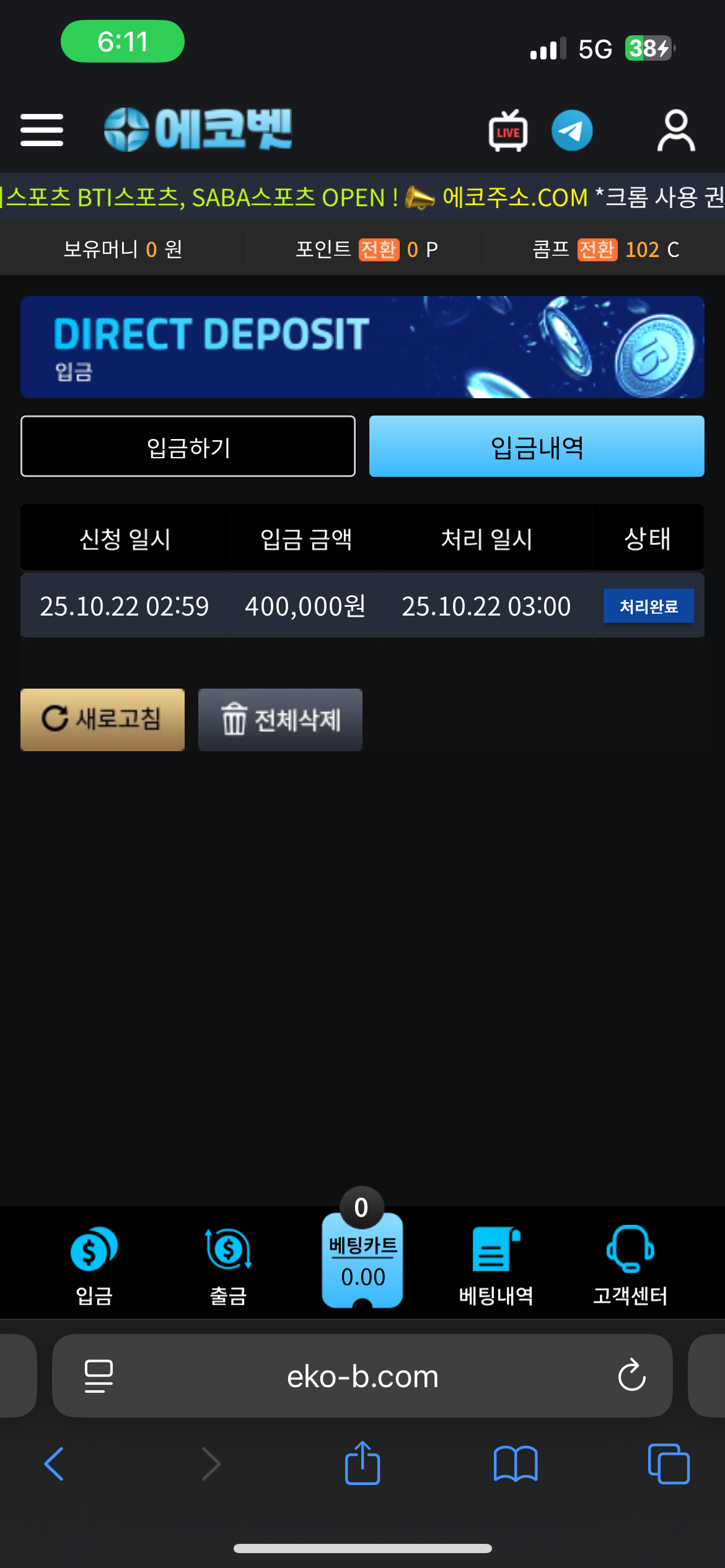Open the LIVE TV icon
Viewport: 725px width, 1568px height.
click(x=508, y=130)
